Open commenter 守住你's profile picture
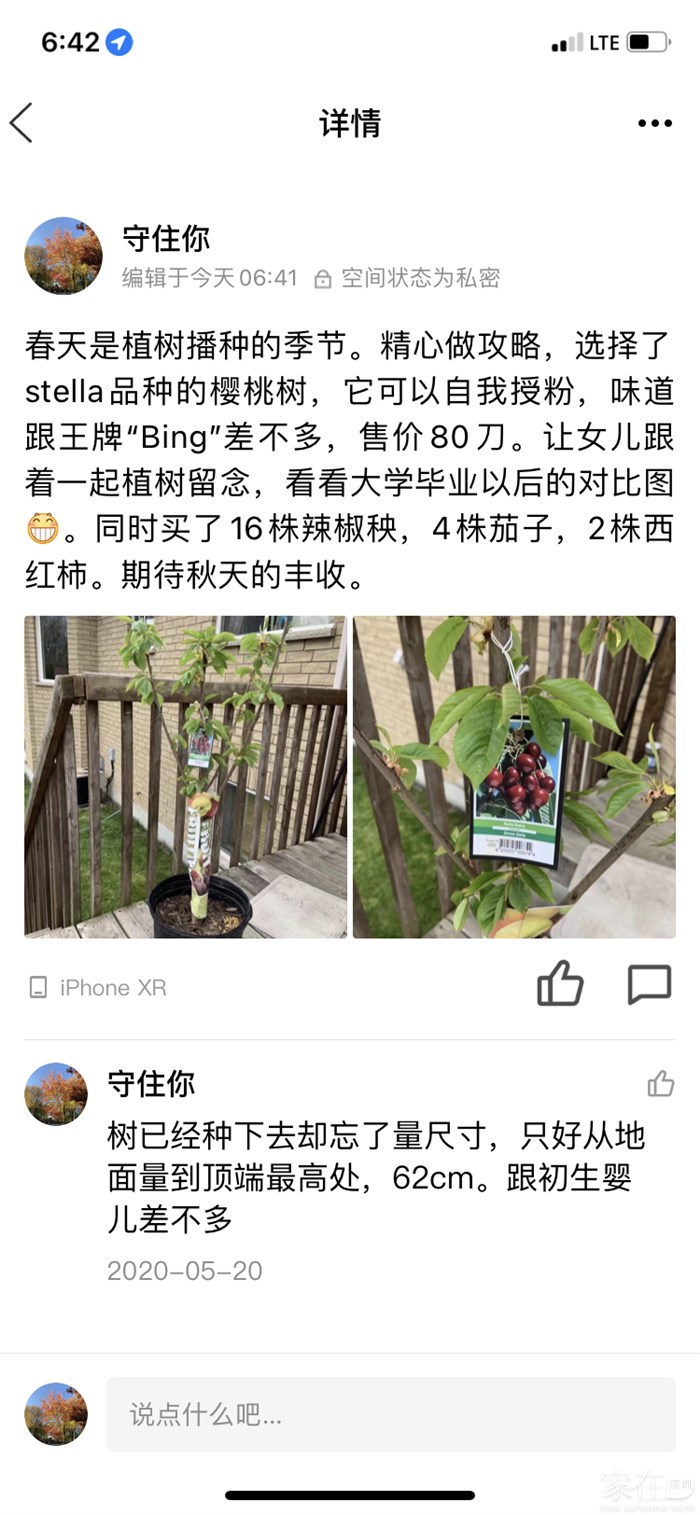700x1515 pixels. click(56, 1094)
